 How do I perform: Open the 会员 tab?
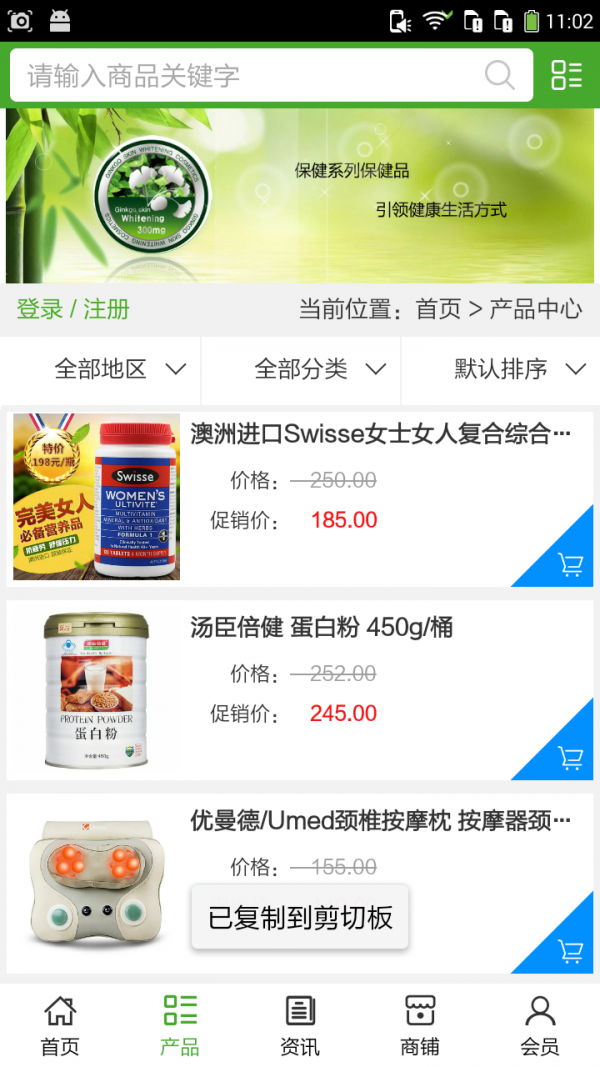pos(540,1025)
